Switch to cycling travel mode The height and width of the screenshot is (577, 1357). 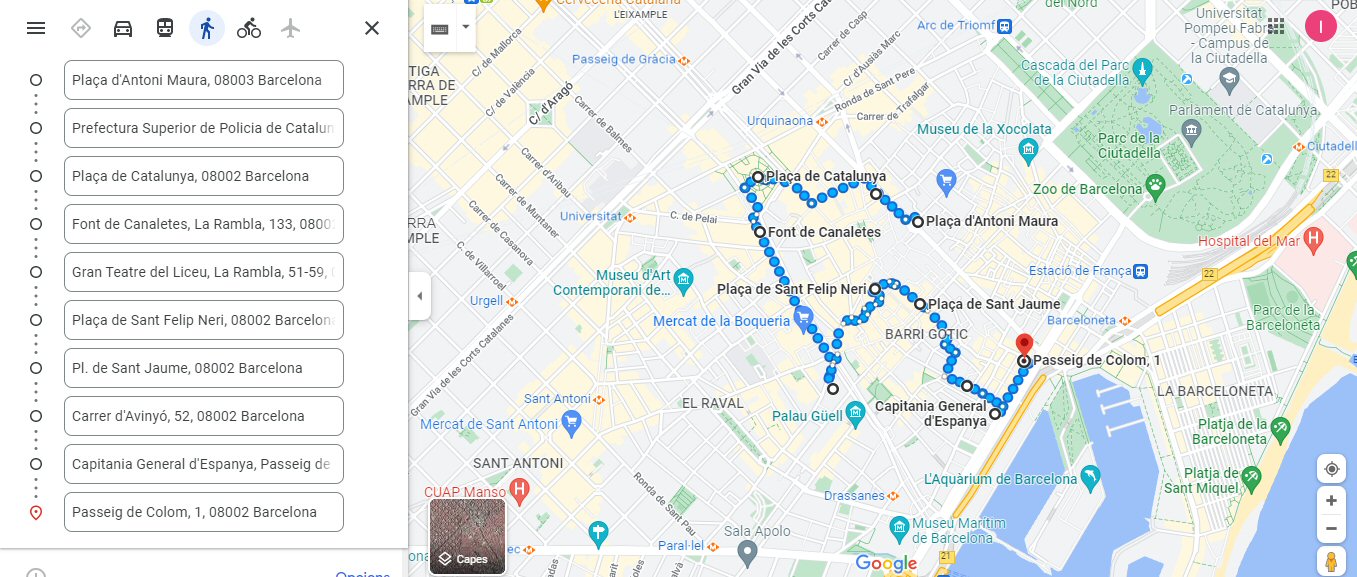click(x=249, y=28)
